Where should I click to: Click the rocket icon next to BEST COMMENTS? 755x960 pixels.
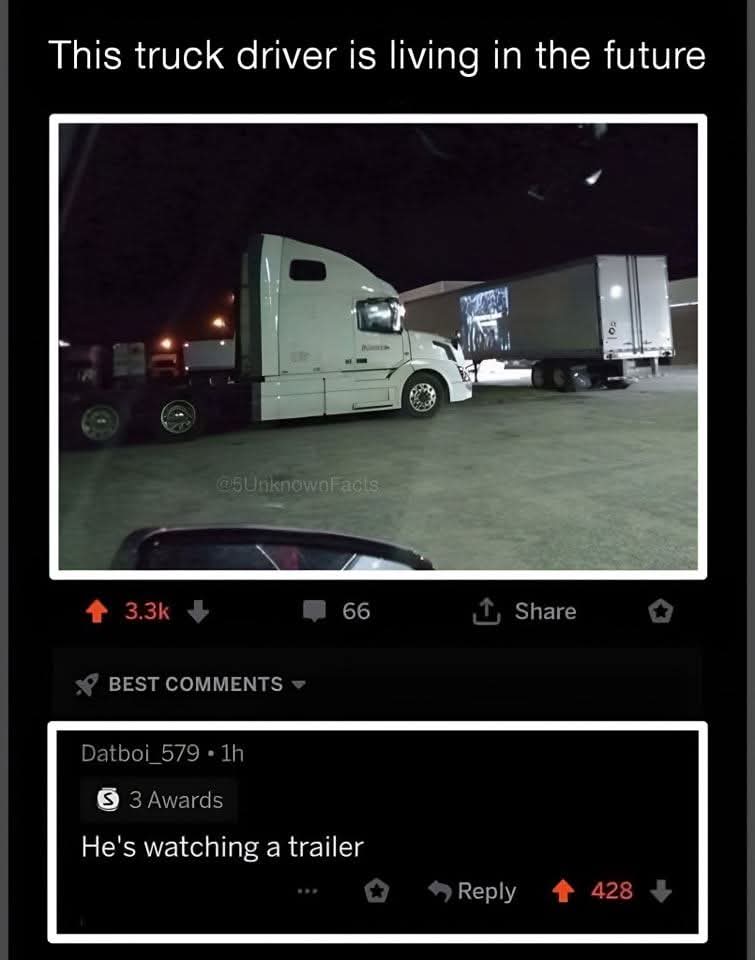pyautogui.click(x=87, y=684)
